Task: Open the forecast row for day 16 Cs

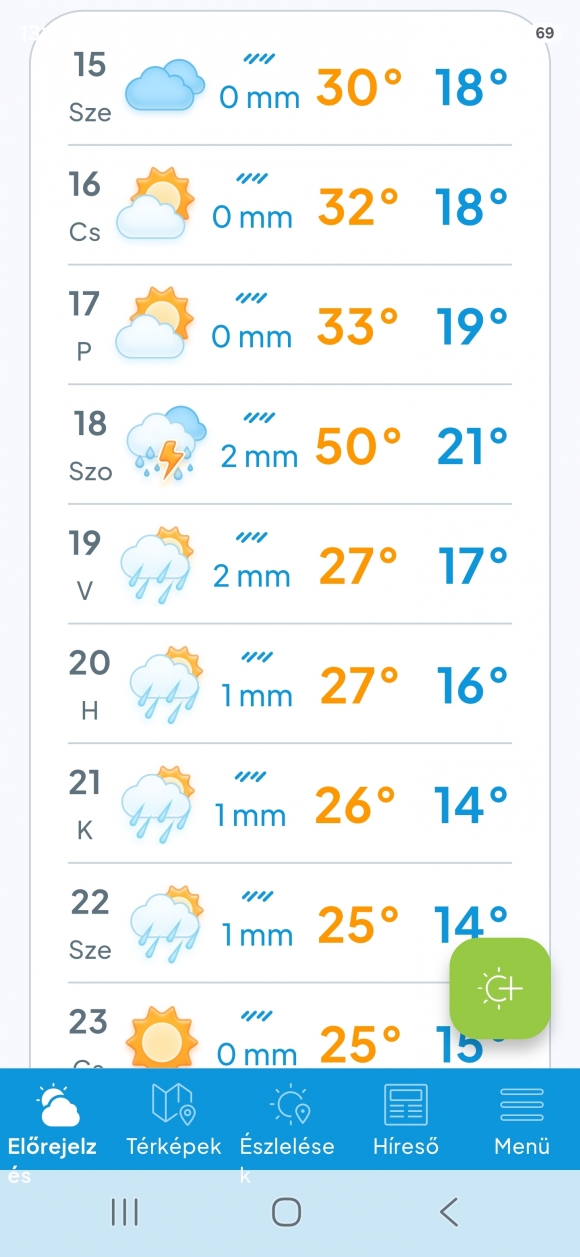Action: (290, 206)
